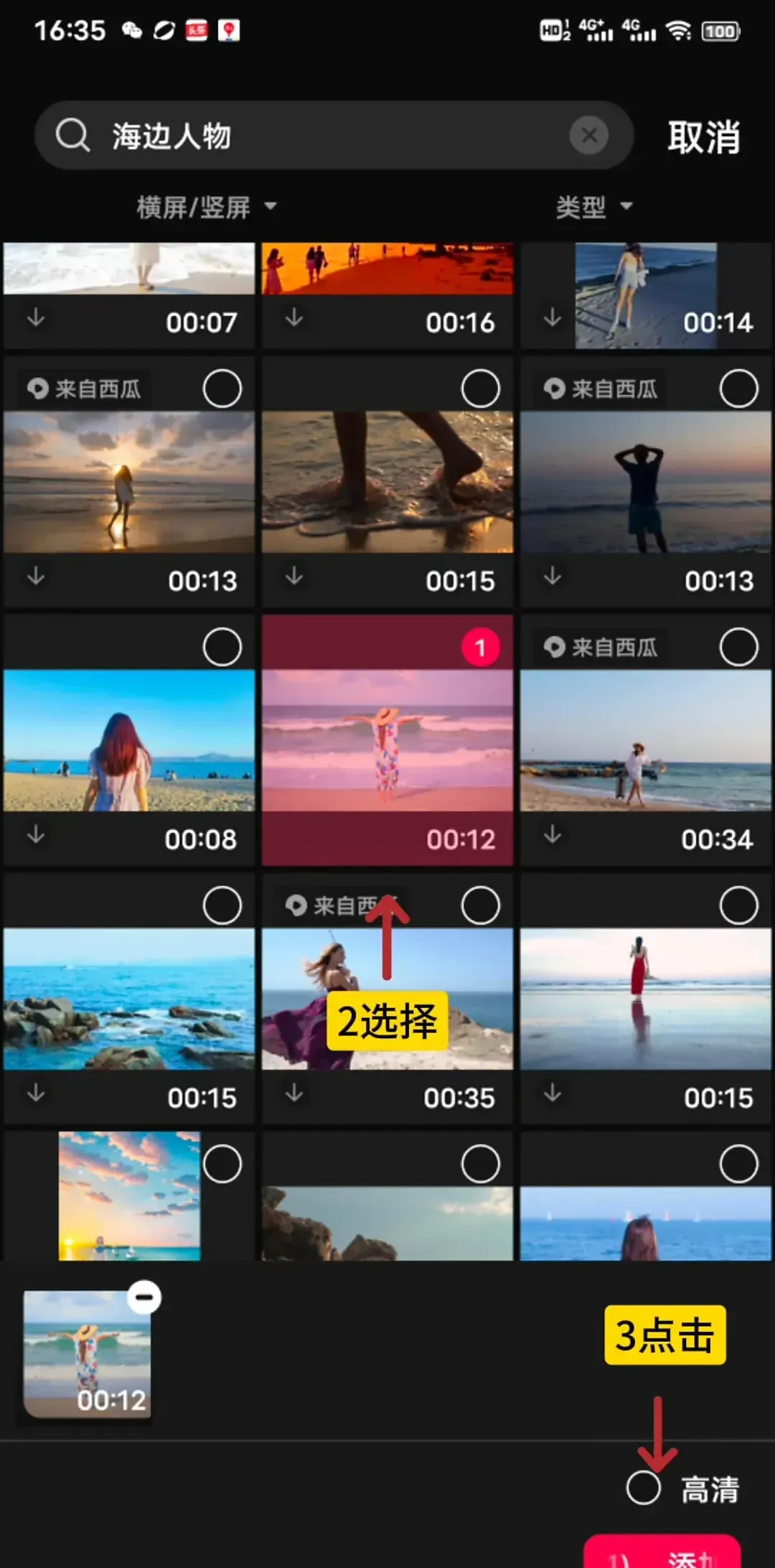Select the 00:34 来自西瓜 beach walking clip
This screenshot has width=775, height=1568.
[738, 648]
